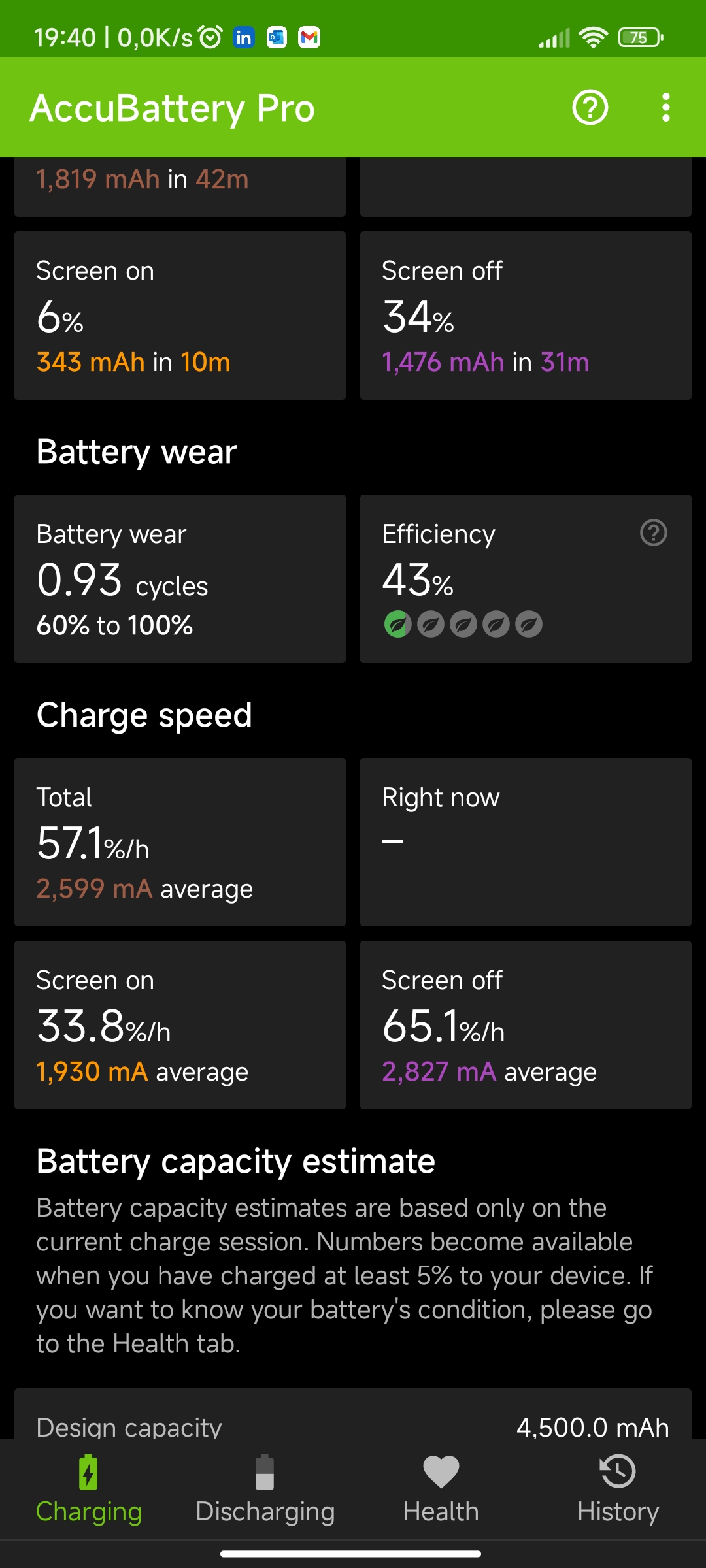Switch to the Discharging tab

pos(265,1490)
